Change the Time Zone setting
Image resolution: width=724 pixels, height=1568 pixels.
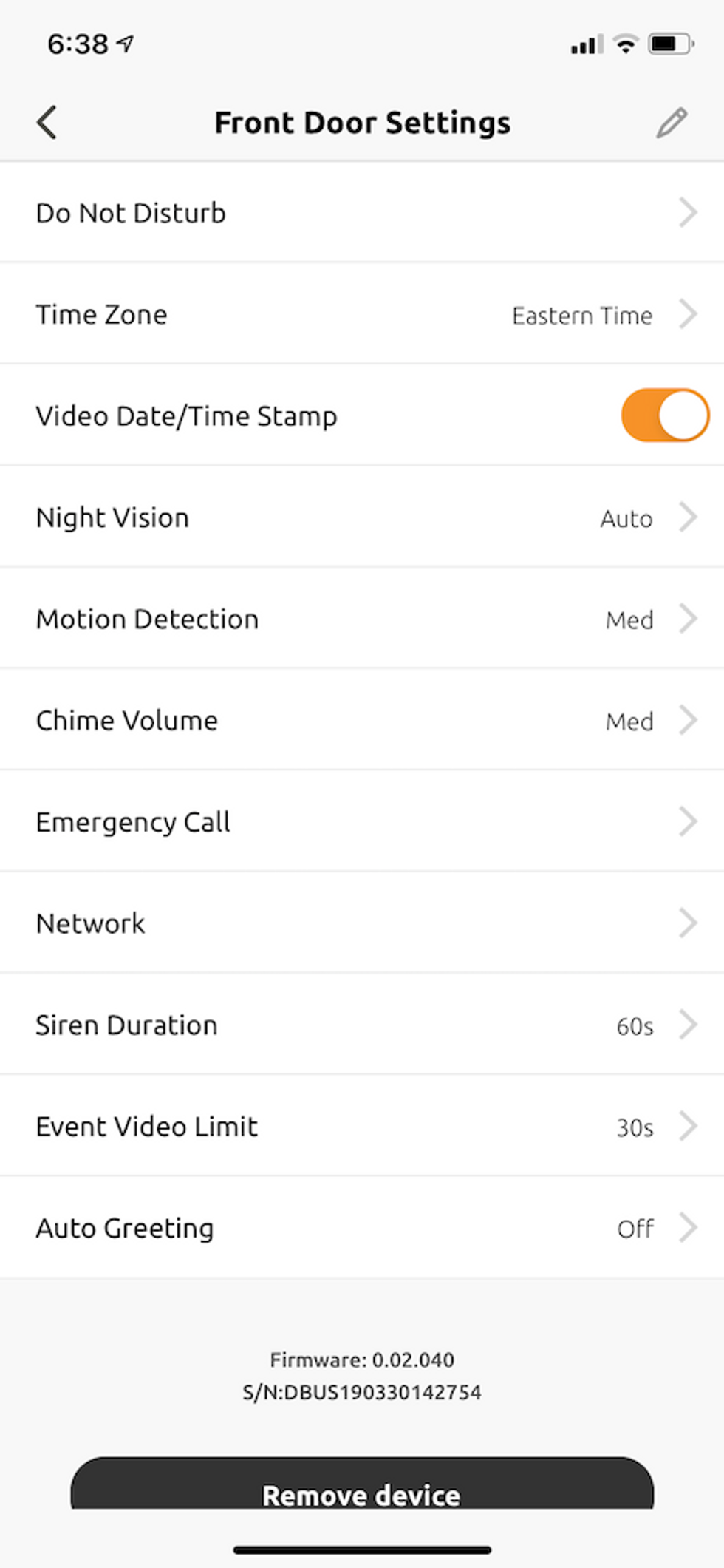(x=362, y=313)
